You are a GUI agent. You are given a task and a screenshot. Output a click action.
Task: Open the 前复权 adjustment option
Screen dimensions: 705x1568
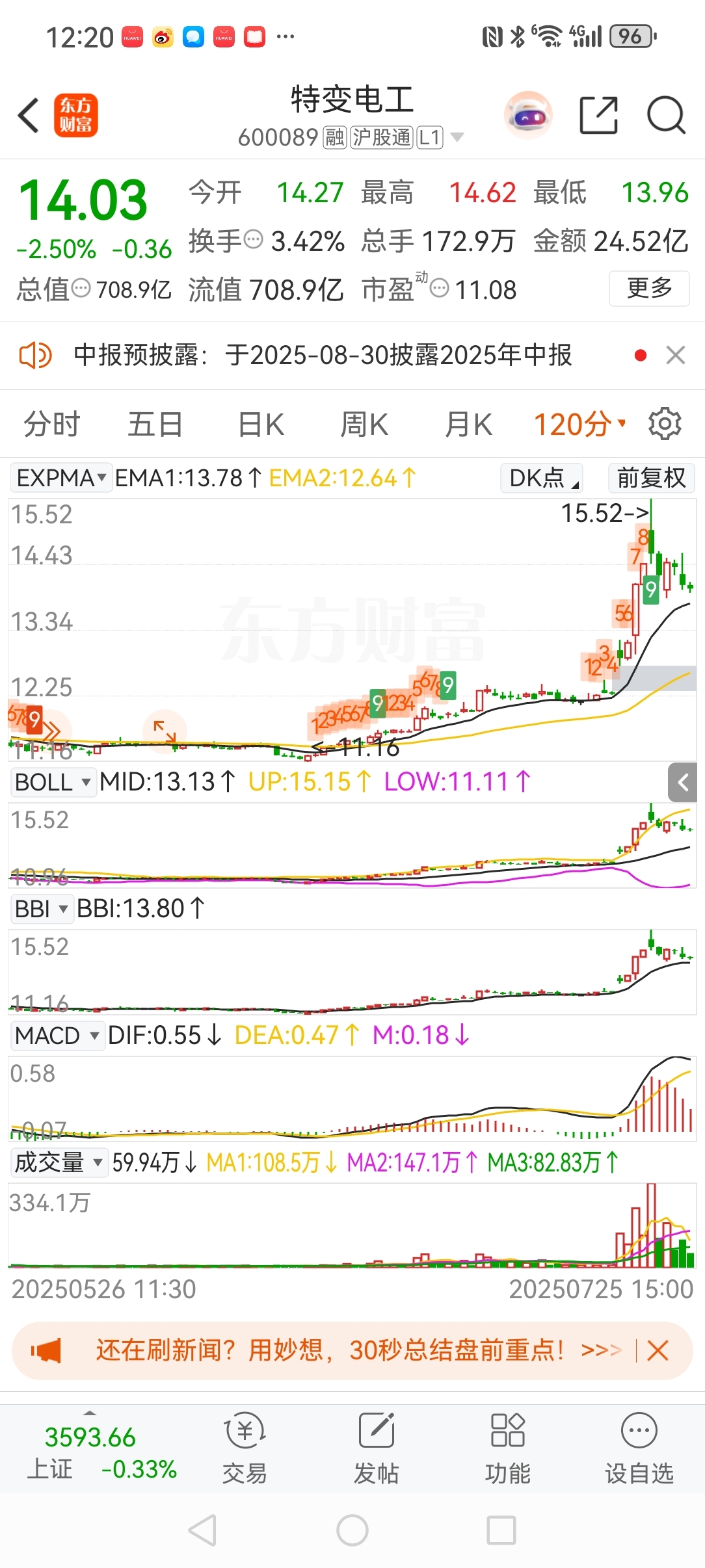point(652,478)
